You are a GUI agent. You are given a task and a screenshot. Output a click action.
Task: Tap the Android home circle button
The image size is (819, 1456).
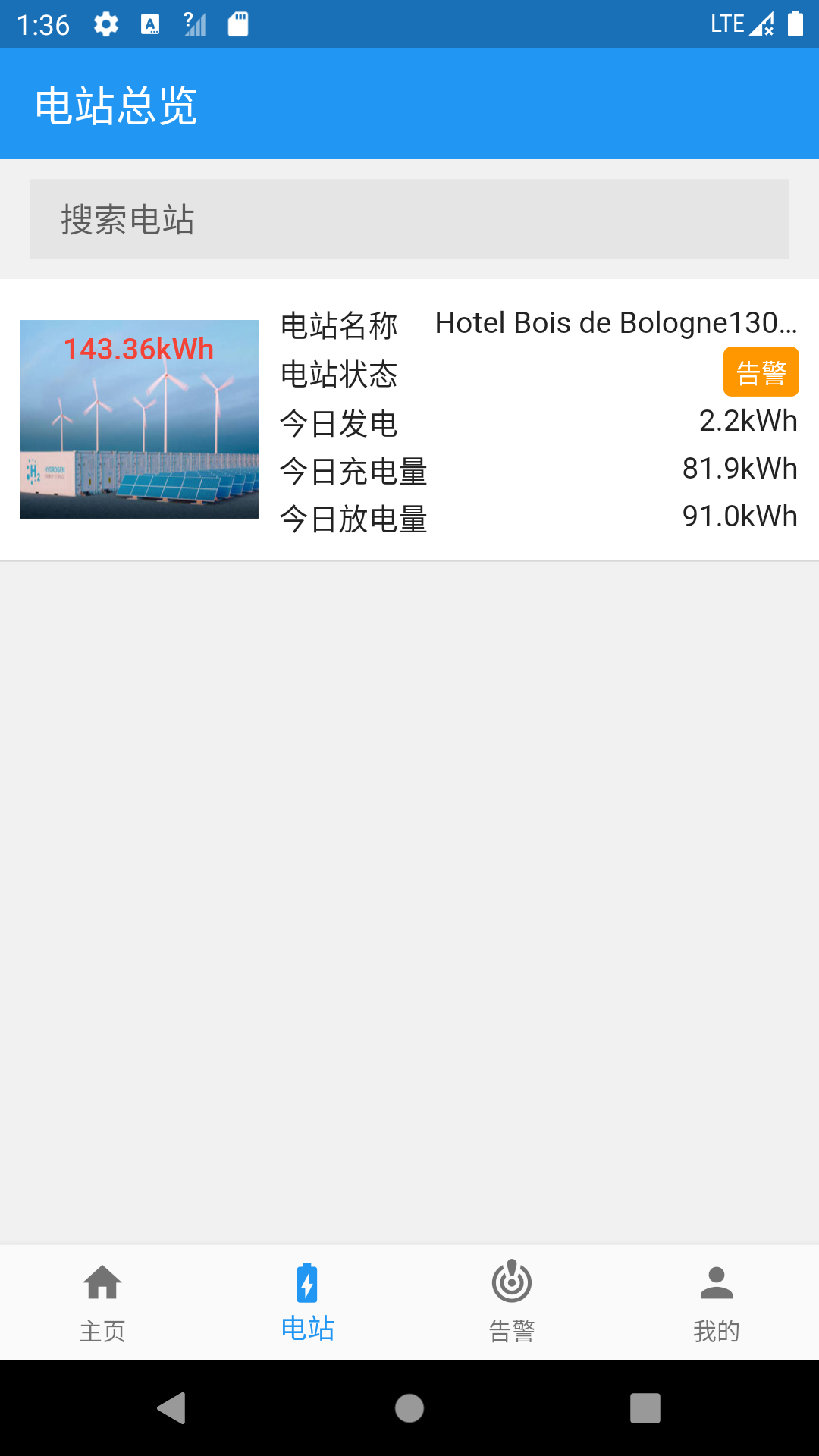click(x=409, y=1408)
